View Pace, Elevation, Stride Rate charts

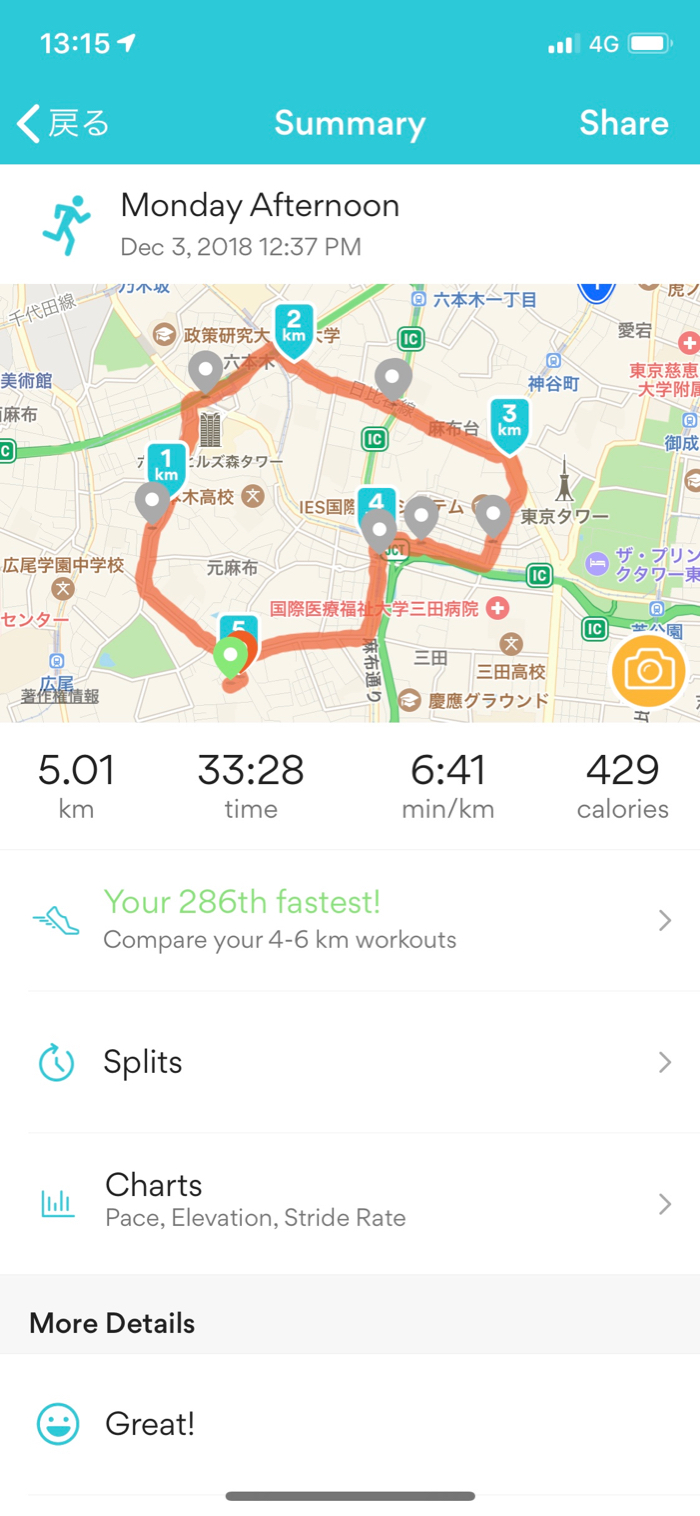pos(350,1200)
